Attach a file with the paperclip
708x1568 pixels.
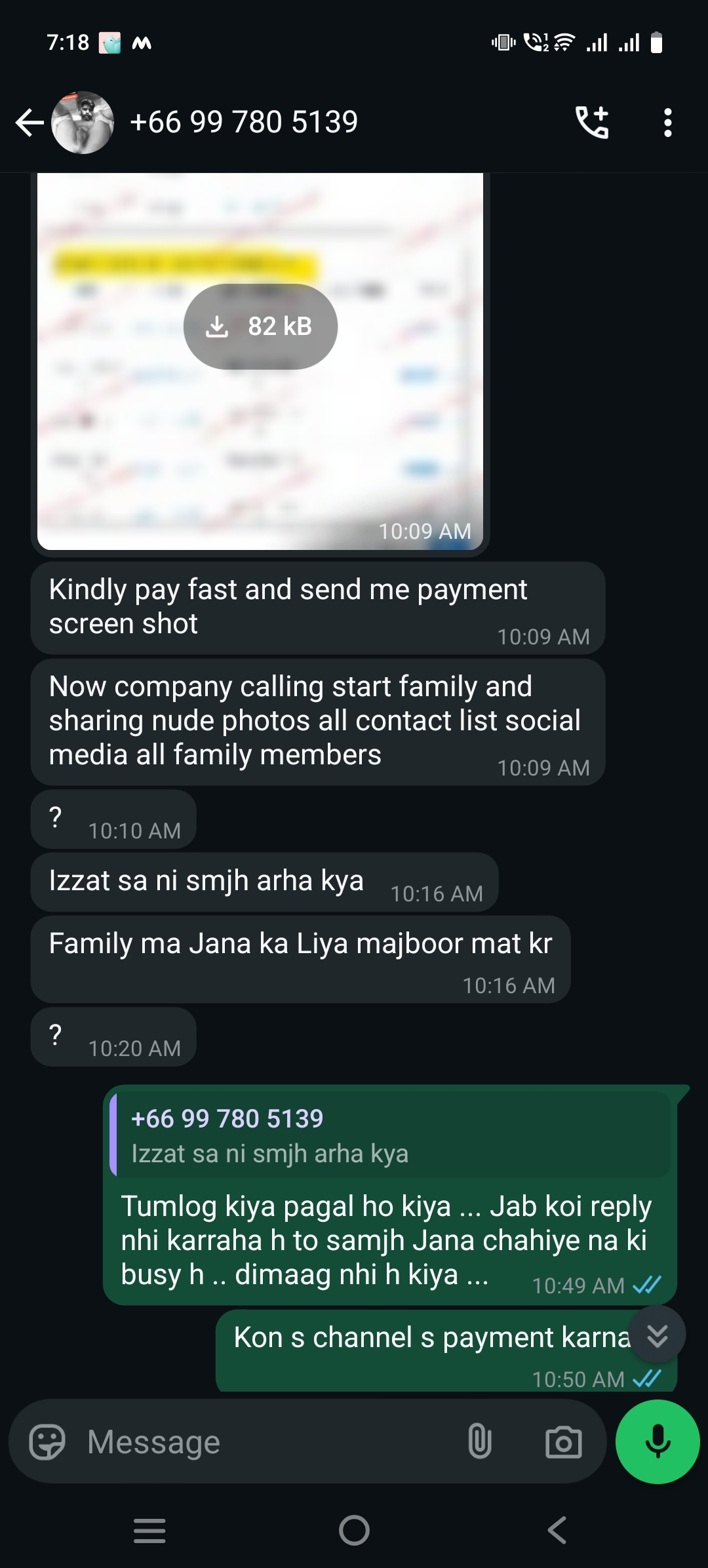[x=480, y=1442]
